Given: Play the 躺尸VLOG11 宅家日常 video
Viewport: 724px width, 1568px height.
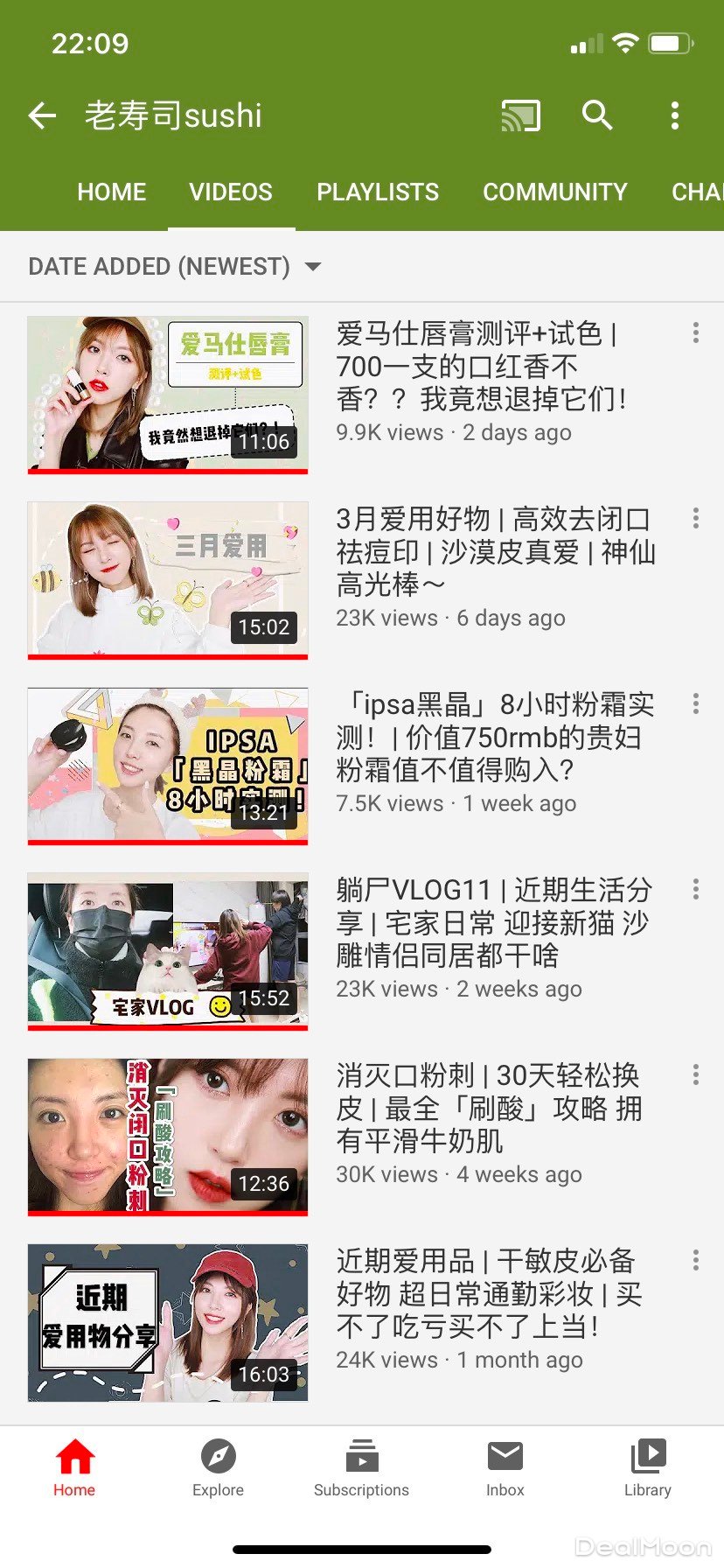Looking at the screenshot, I should click(168, 950).
